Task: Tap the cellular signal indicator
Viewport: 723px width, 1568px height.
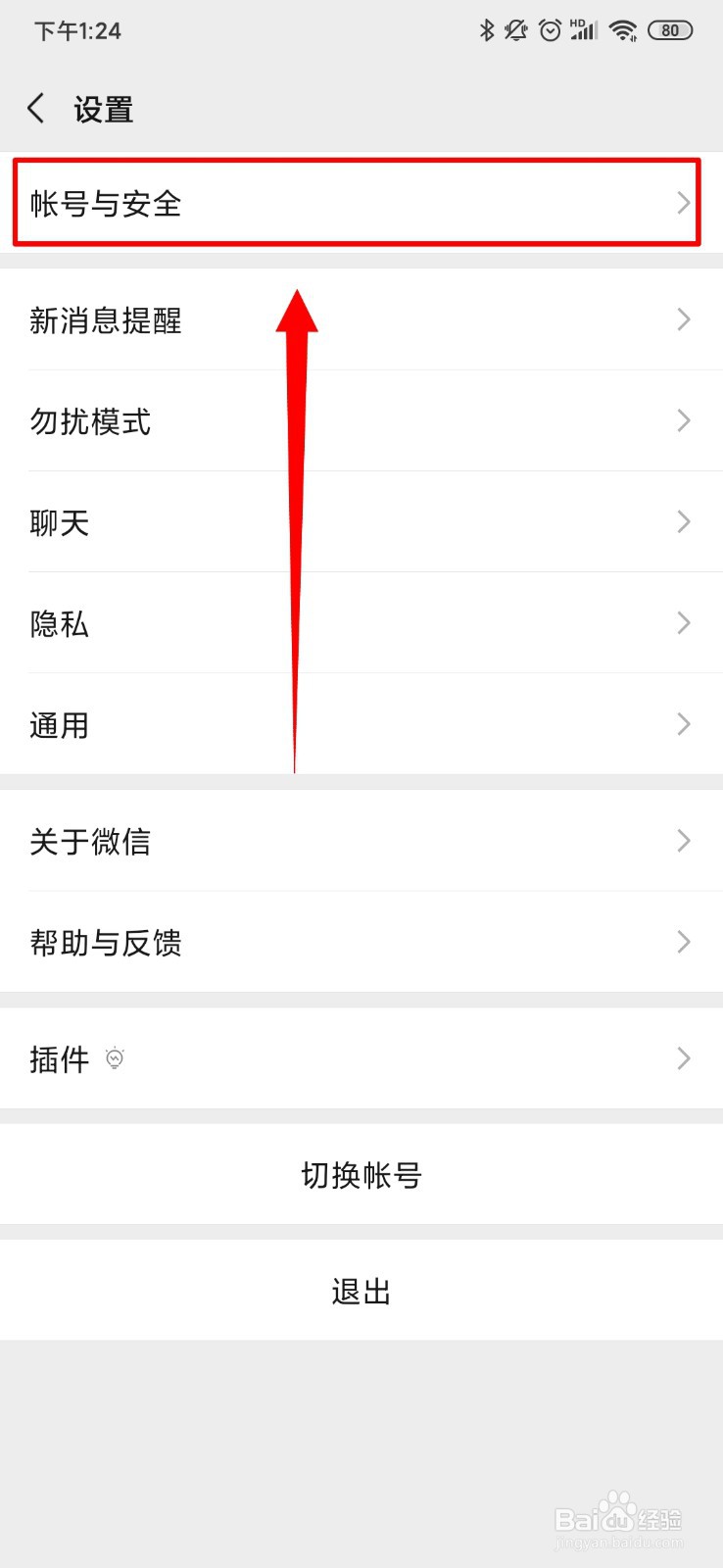Action: [x=583, y=29]
